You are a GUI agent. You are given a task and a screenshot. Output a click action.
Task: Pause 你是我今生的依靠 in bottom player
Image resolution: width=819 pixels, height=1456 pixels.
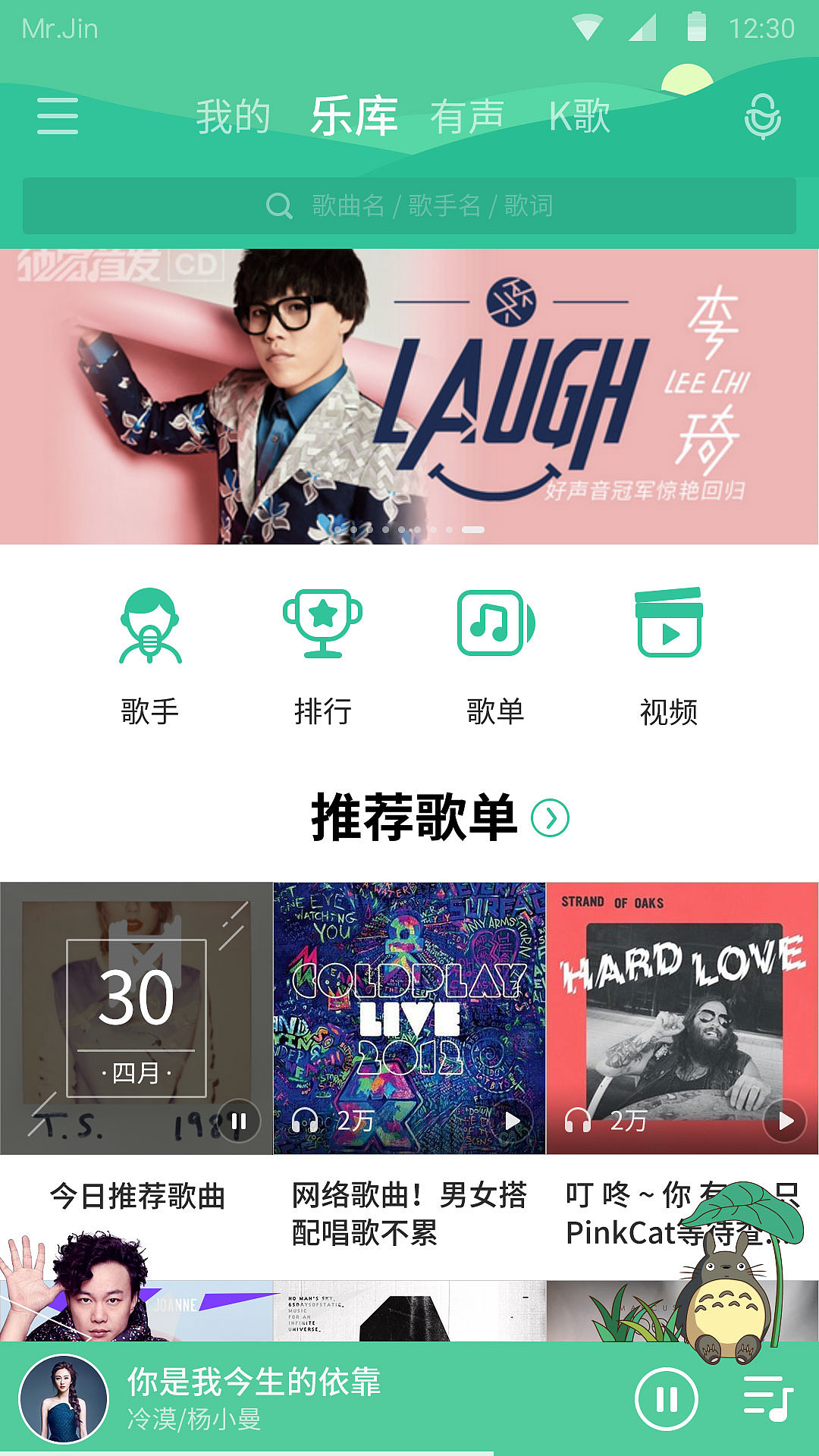coord(667,1399)
